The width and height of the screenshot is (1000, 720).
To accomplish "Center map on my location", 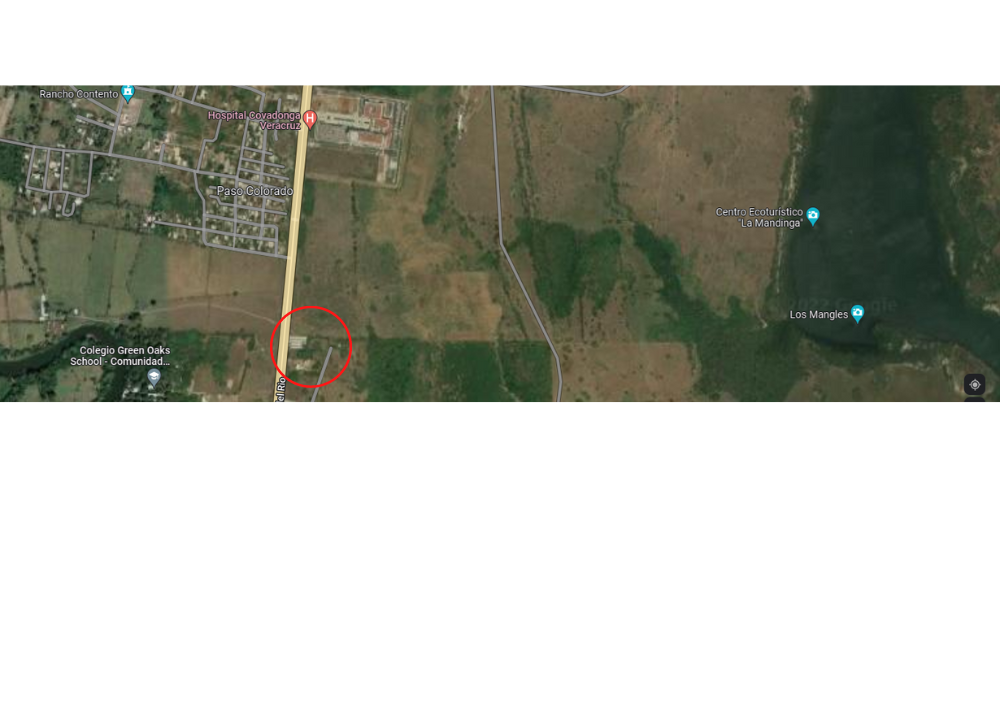I will [x=975, y=384].
